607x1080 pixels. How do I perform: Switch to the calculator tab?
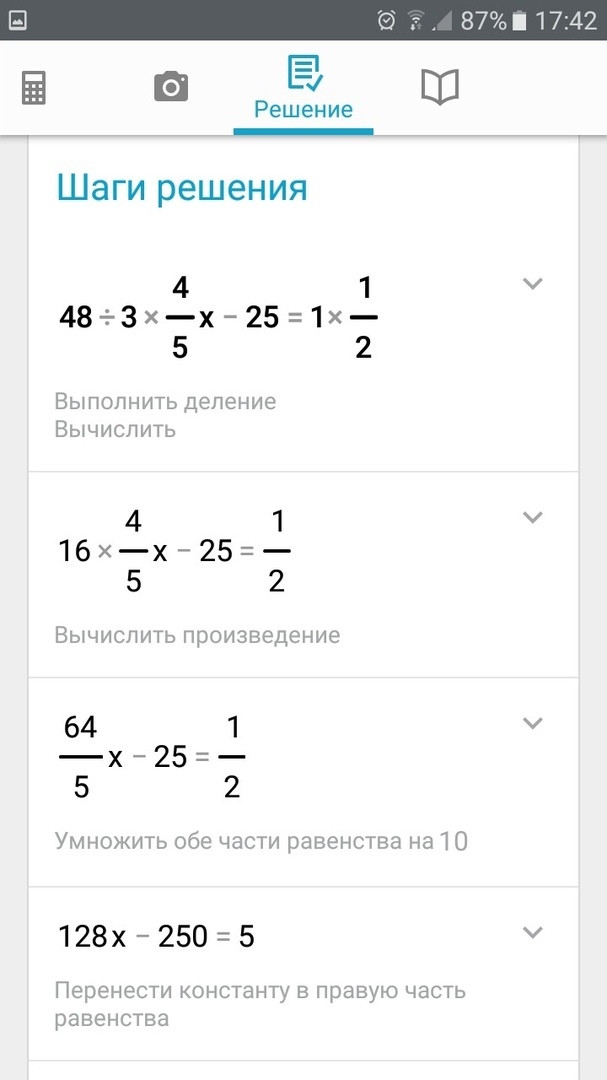click(x=34, y=88)
